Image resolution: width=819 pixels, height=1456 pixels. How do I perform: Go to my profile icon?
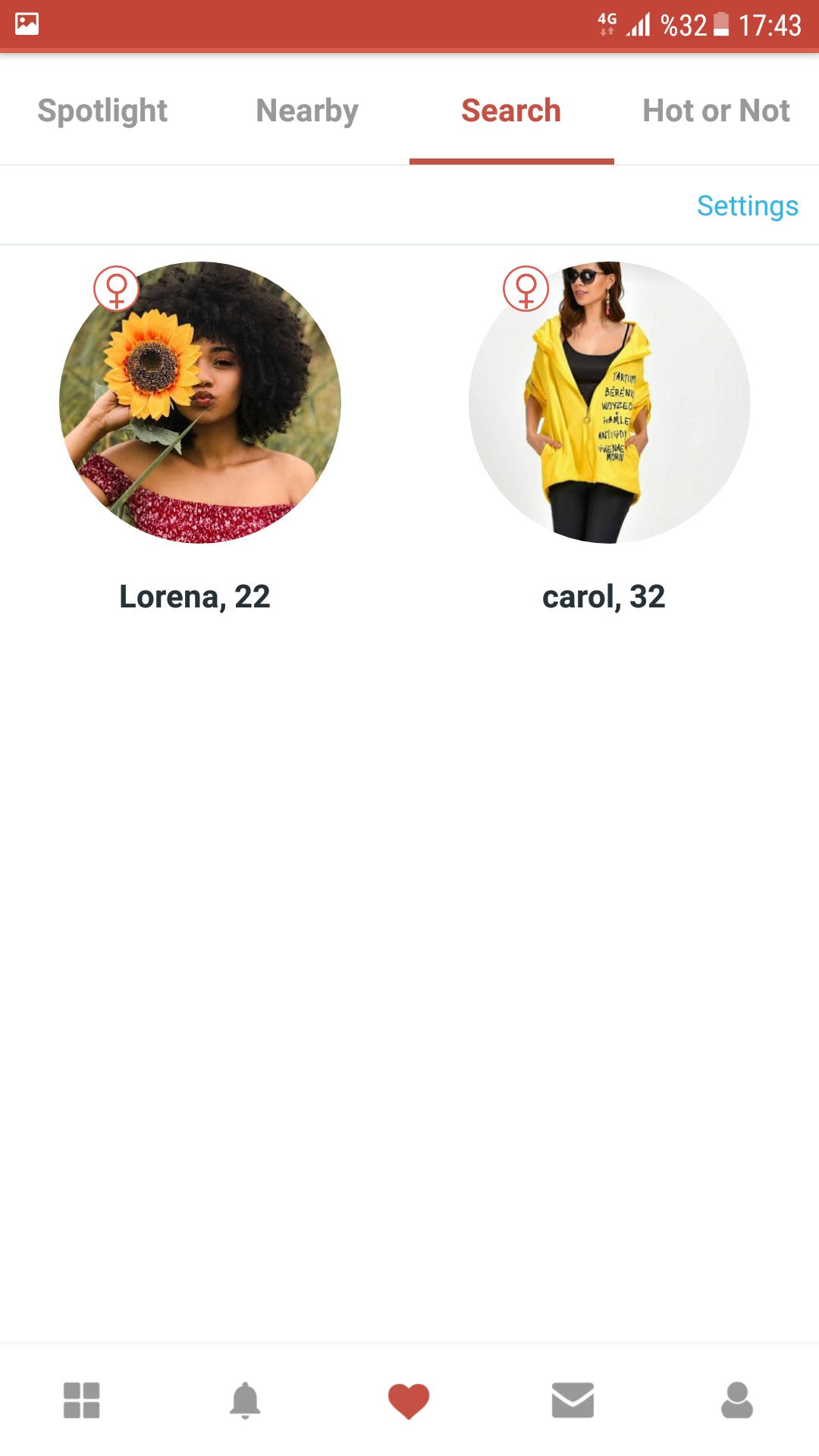point(736,1400)
